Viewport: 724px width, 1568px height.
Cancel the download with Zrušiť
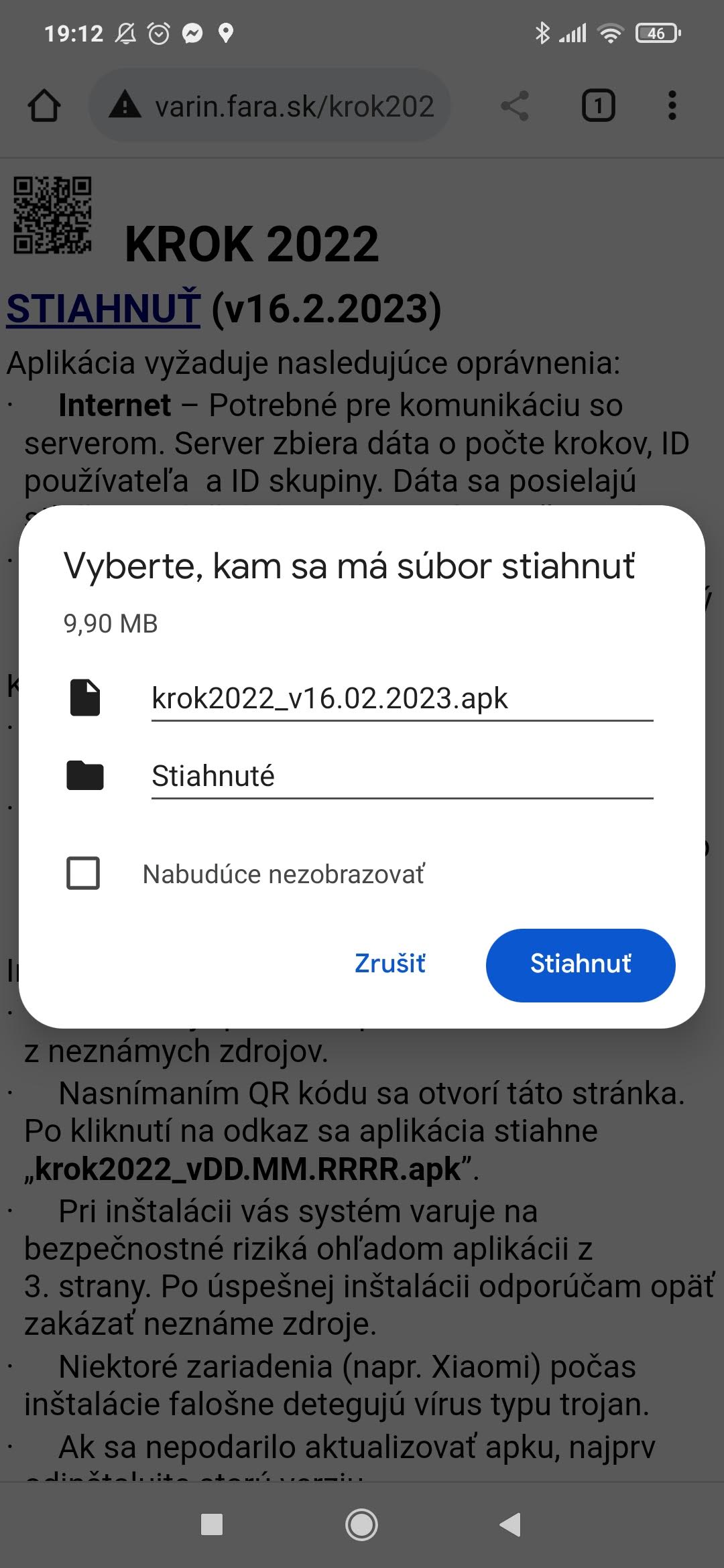pyautogui.click(x=389, y=964)
